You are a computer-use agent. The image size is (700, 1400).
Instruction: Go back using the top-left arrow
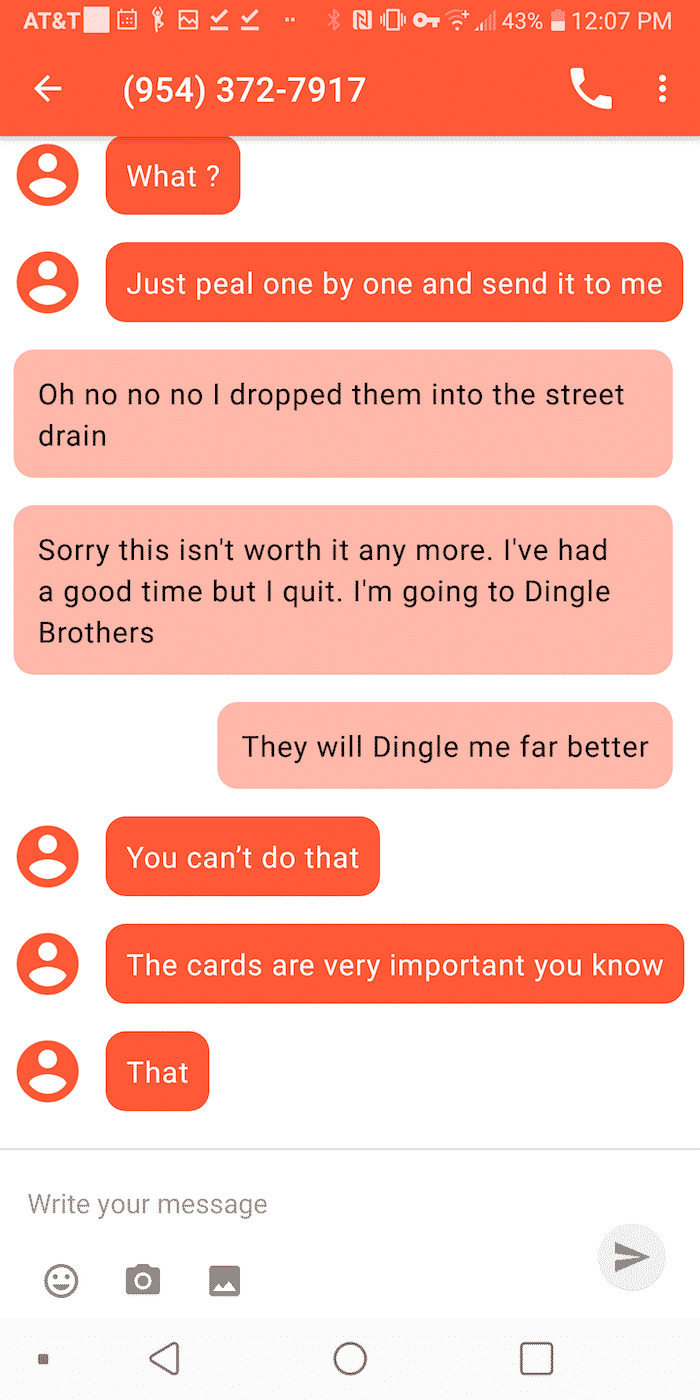tap(48, 90)
